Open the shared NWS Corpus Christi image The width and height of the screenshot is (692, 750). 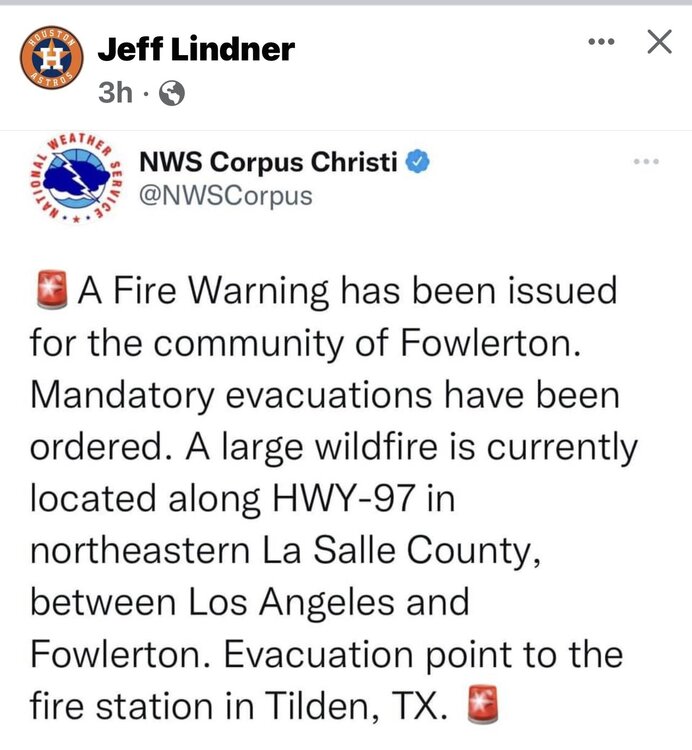pos(346,440)
